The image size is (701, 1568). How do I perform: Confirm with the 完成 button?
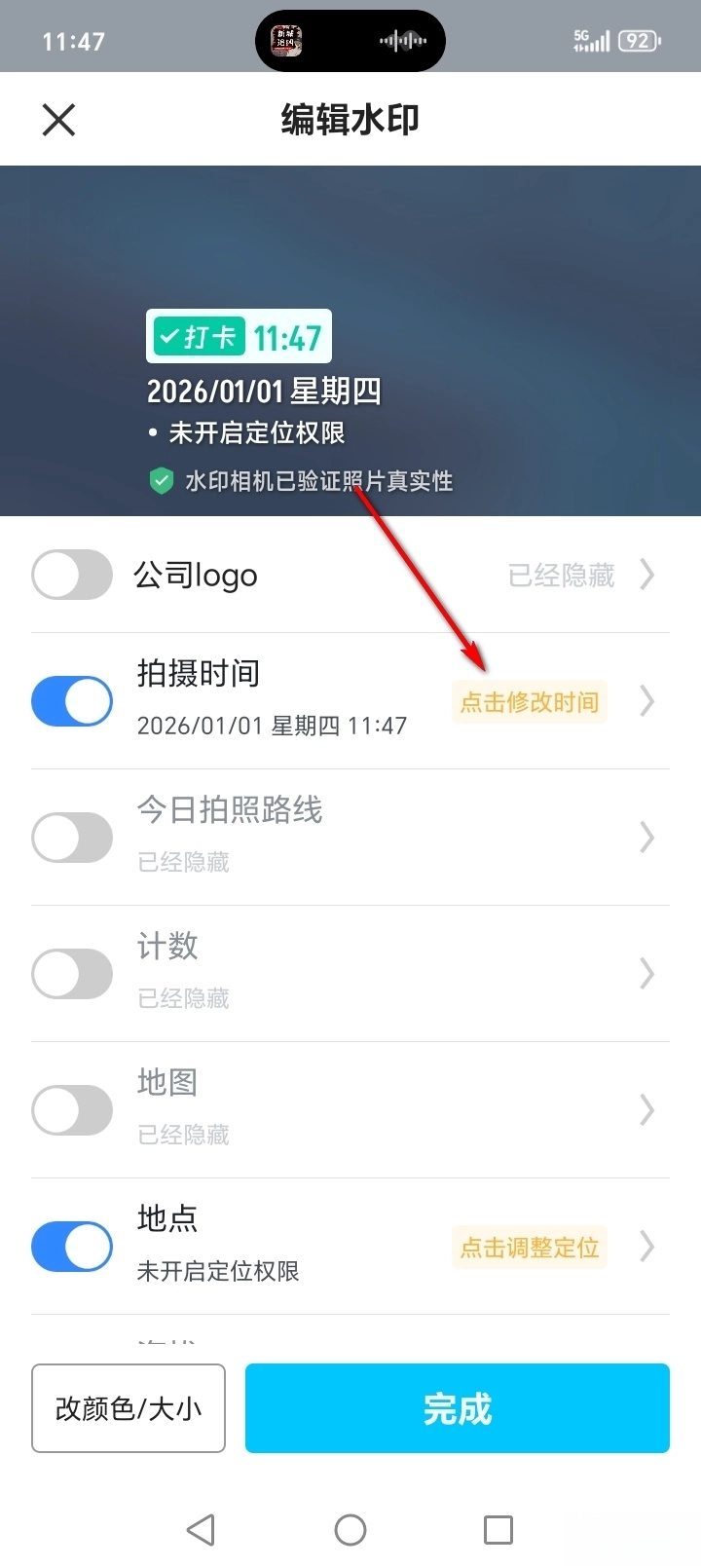[457, 1408]
